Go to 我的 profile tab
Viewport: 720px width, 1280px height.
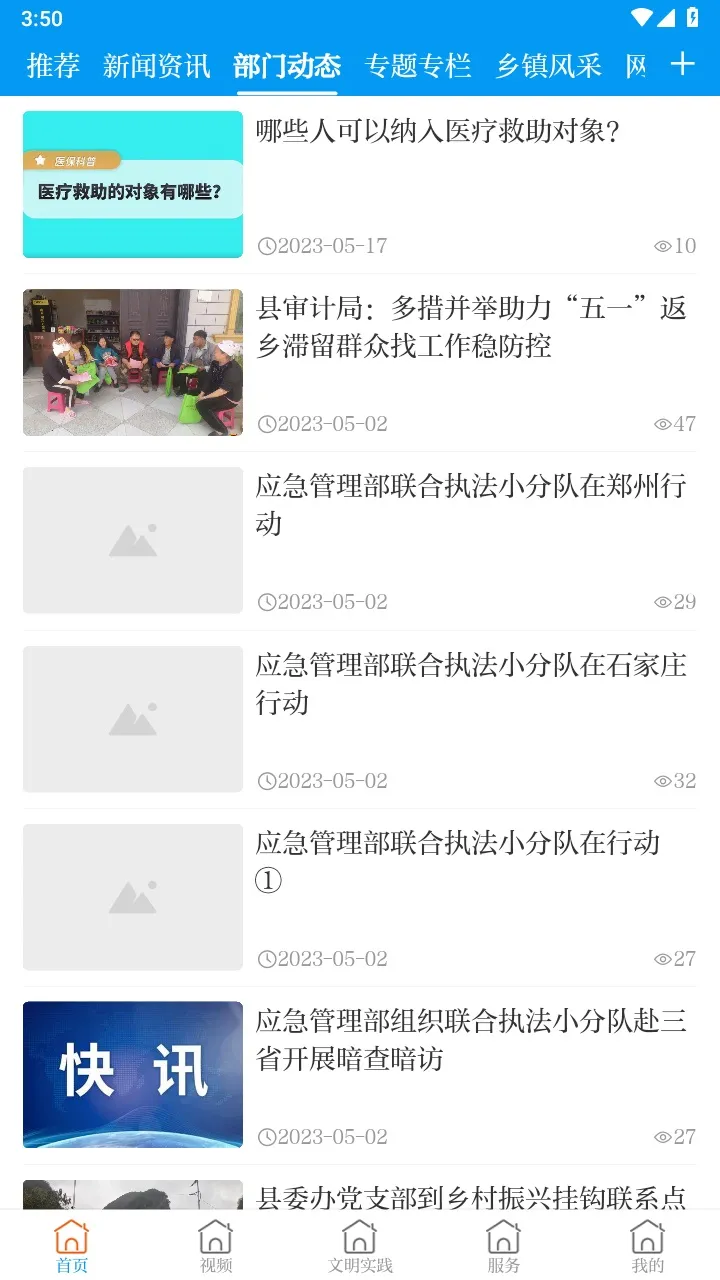(x=648, y=1246)
